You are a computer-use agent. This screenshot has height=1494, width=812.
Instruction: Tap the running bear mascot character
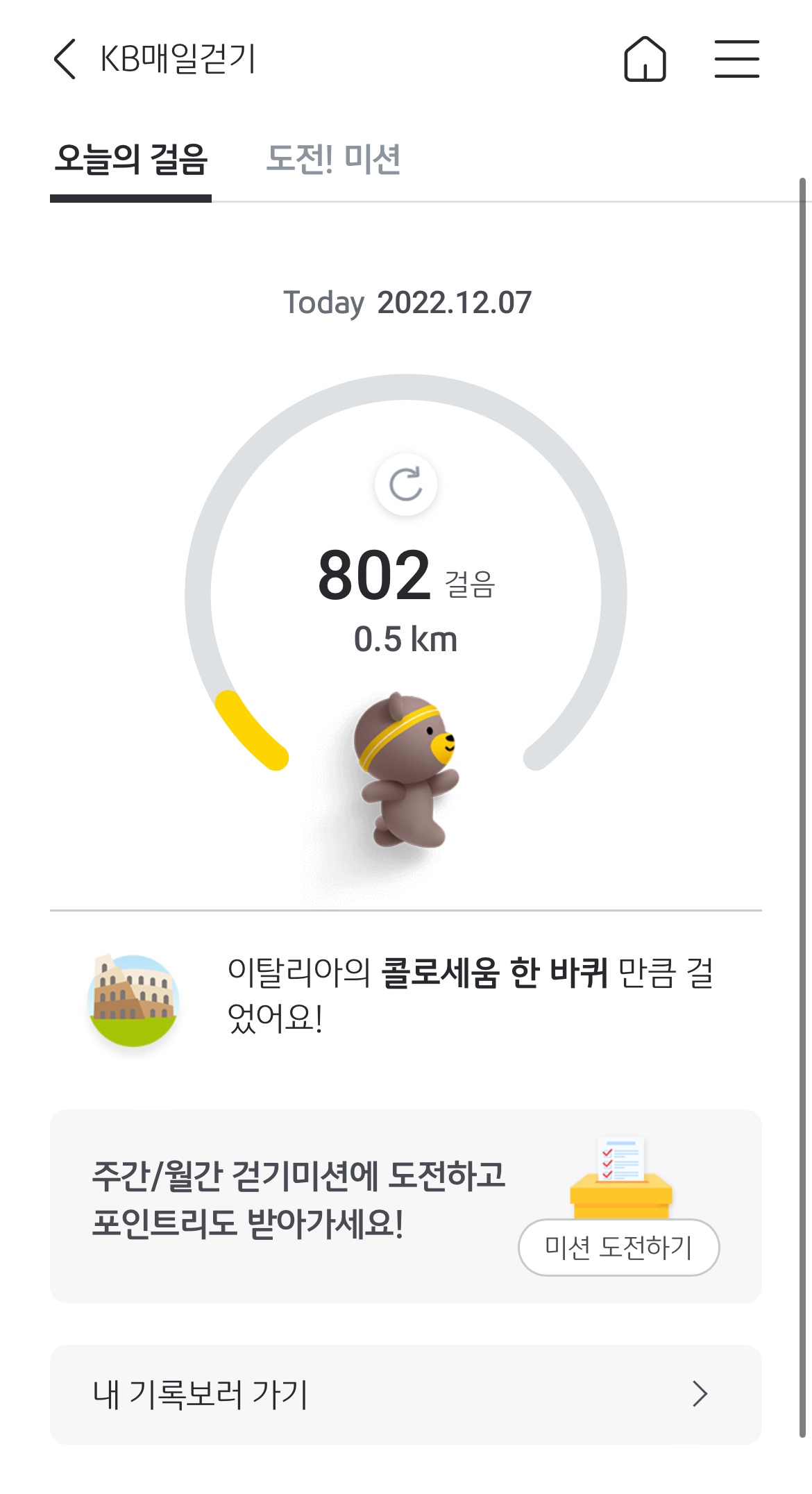tap(406, 771)
